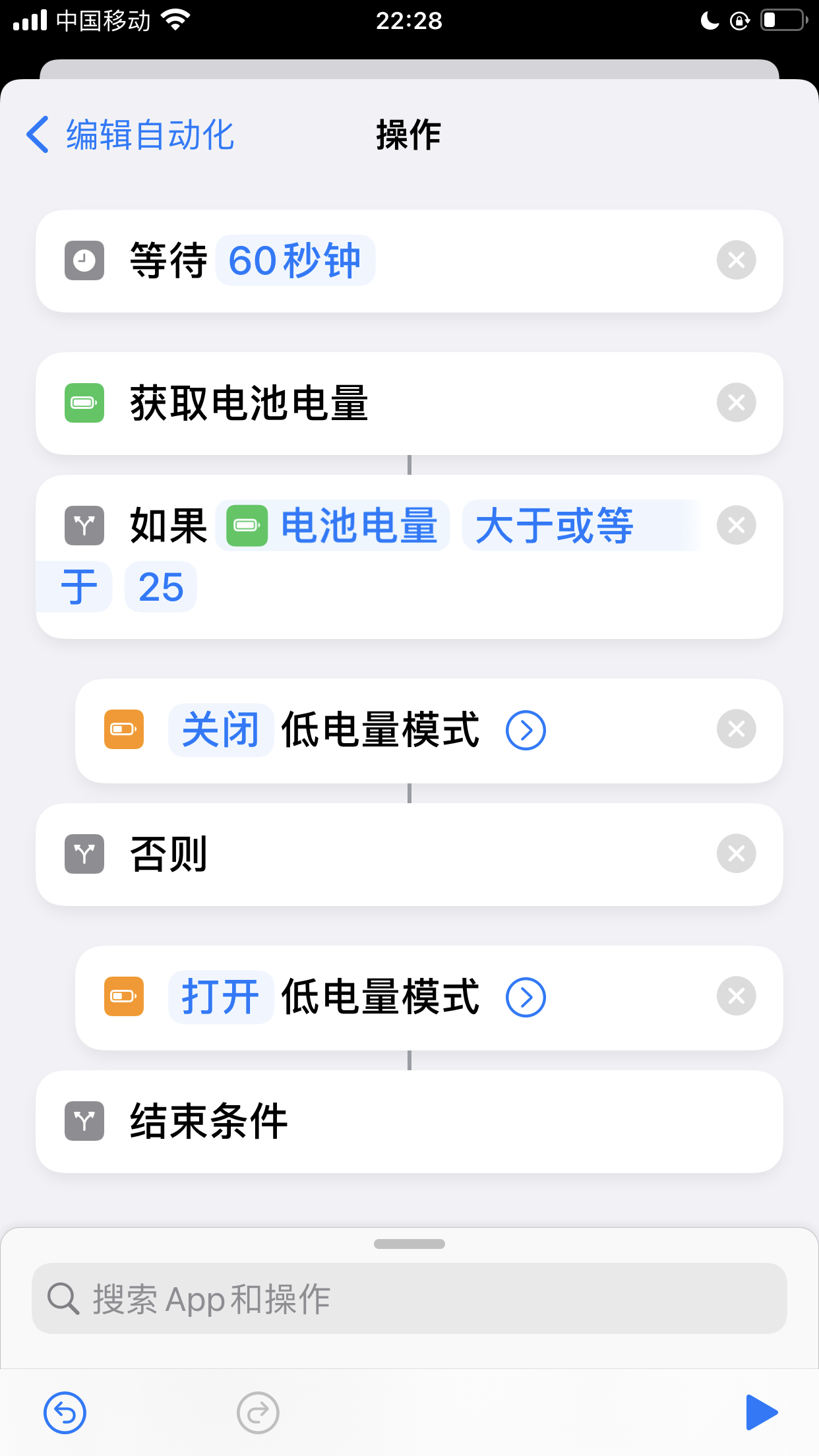Undo the last change
The height and width of the screenshot is (1456, 819).
coord(65,1412)
